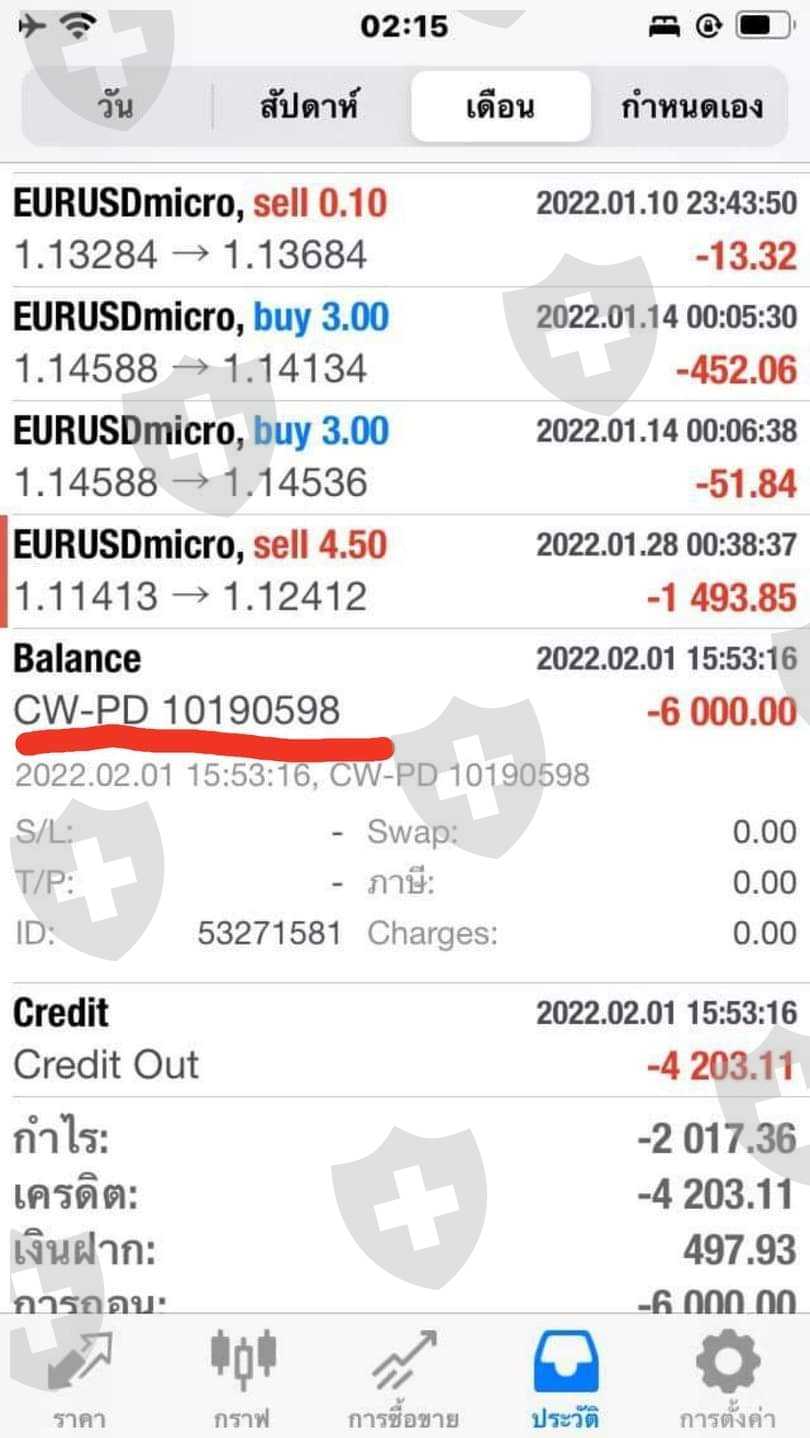Select the สัปดาห์ (week) period tab
810x1438 pixels.
[x=309, y=106]
